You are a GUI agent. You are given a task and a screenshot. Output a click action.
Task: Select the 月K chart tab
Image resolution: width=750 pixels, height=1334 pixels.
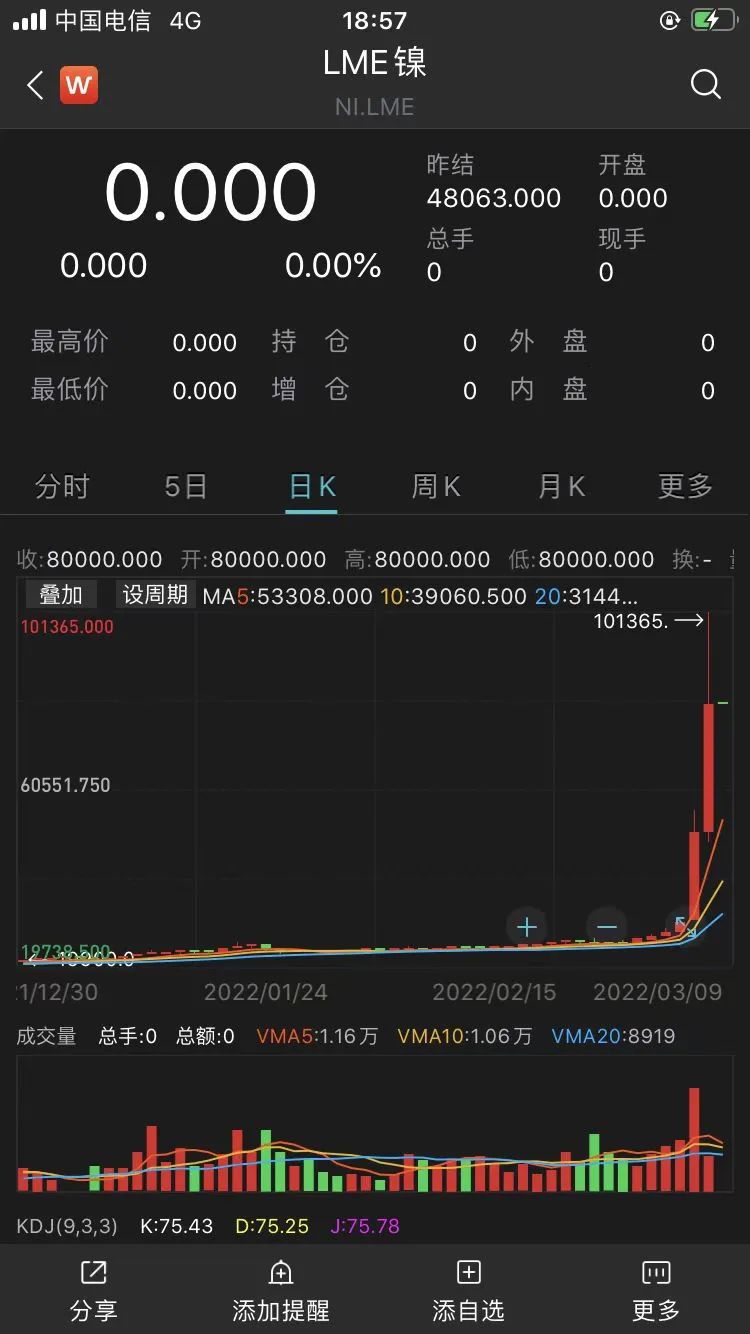pyautogui.click(x=561, y=487)
